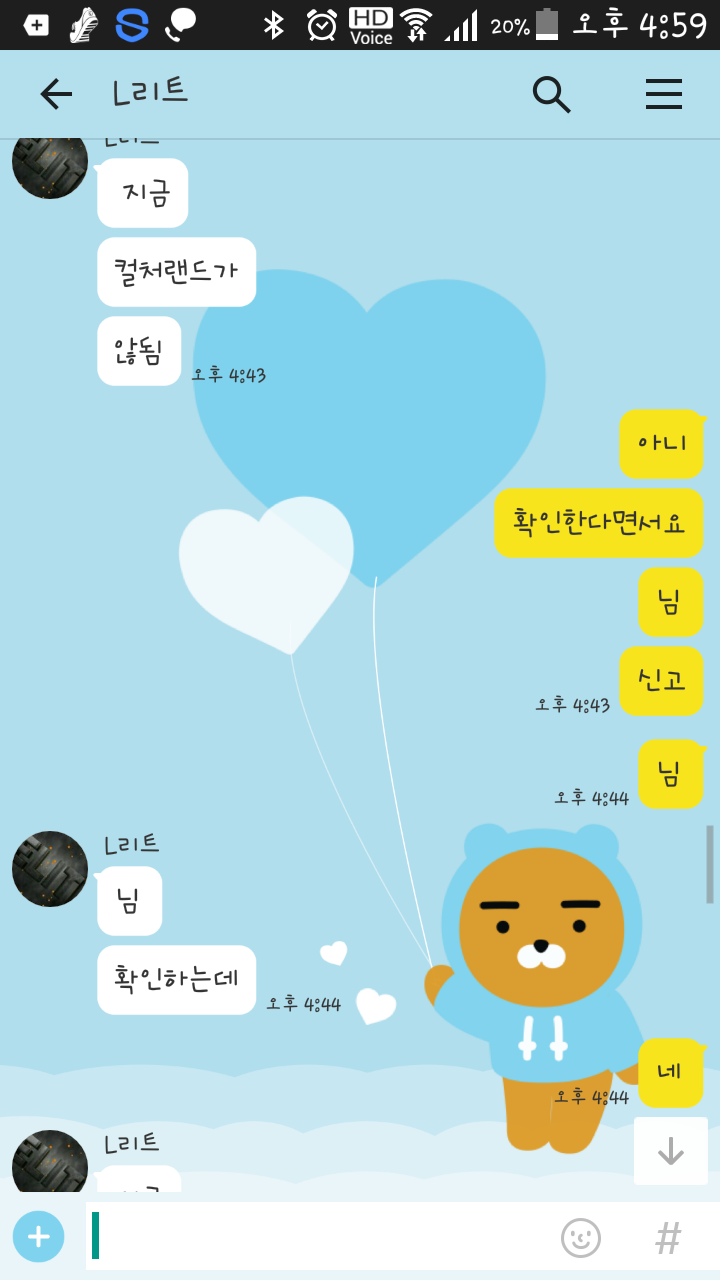The image size is (720, 1280).
Task: Jump to the latest message
Action: (x=670, y=1152)
